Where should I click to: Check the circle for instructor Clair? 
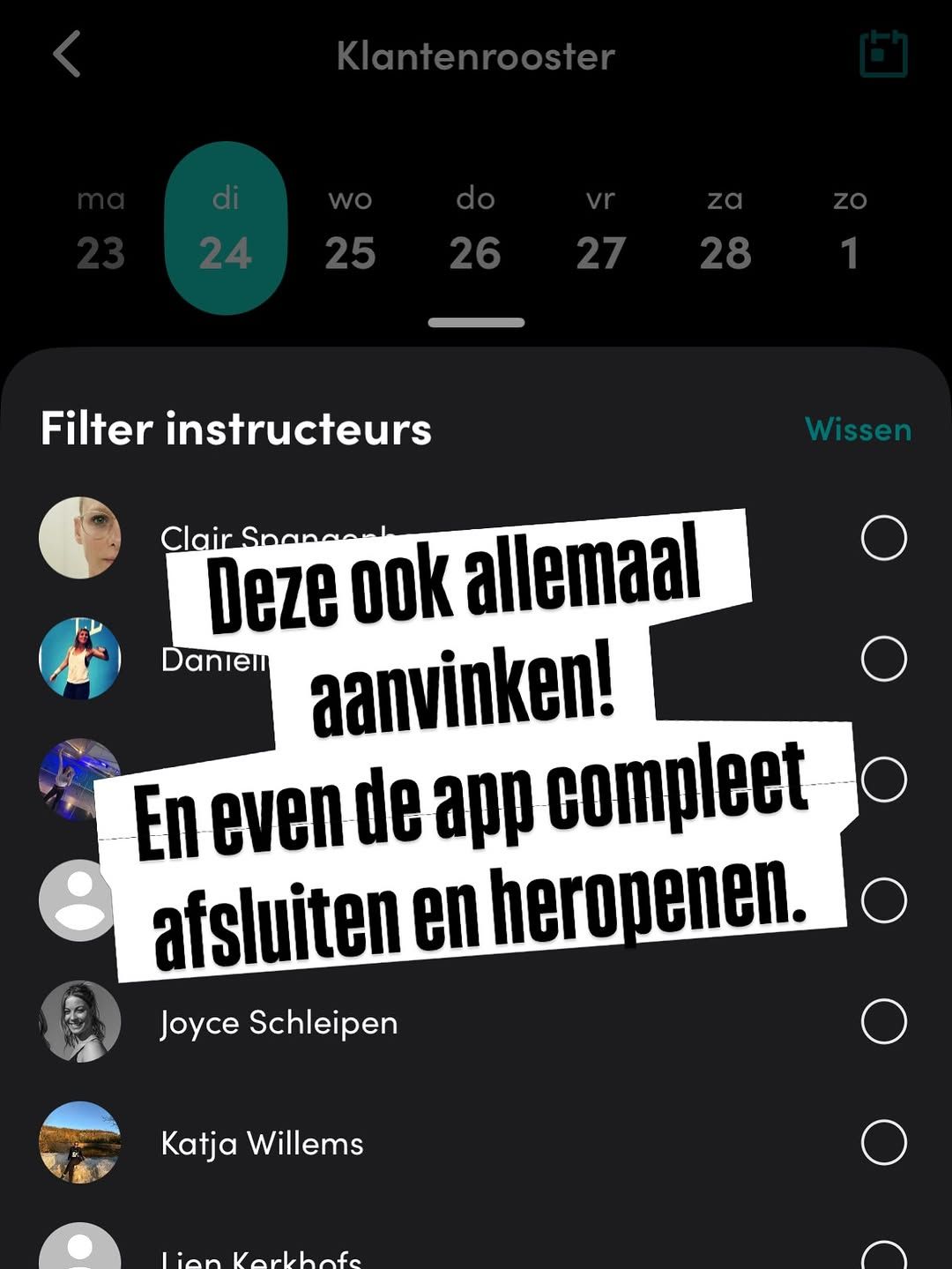[883, 538]
